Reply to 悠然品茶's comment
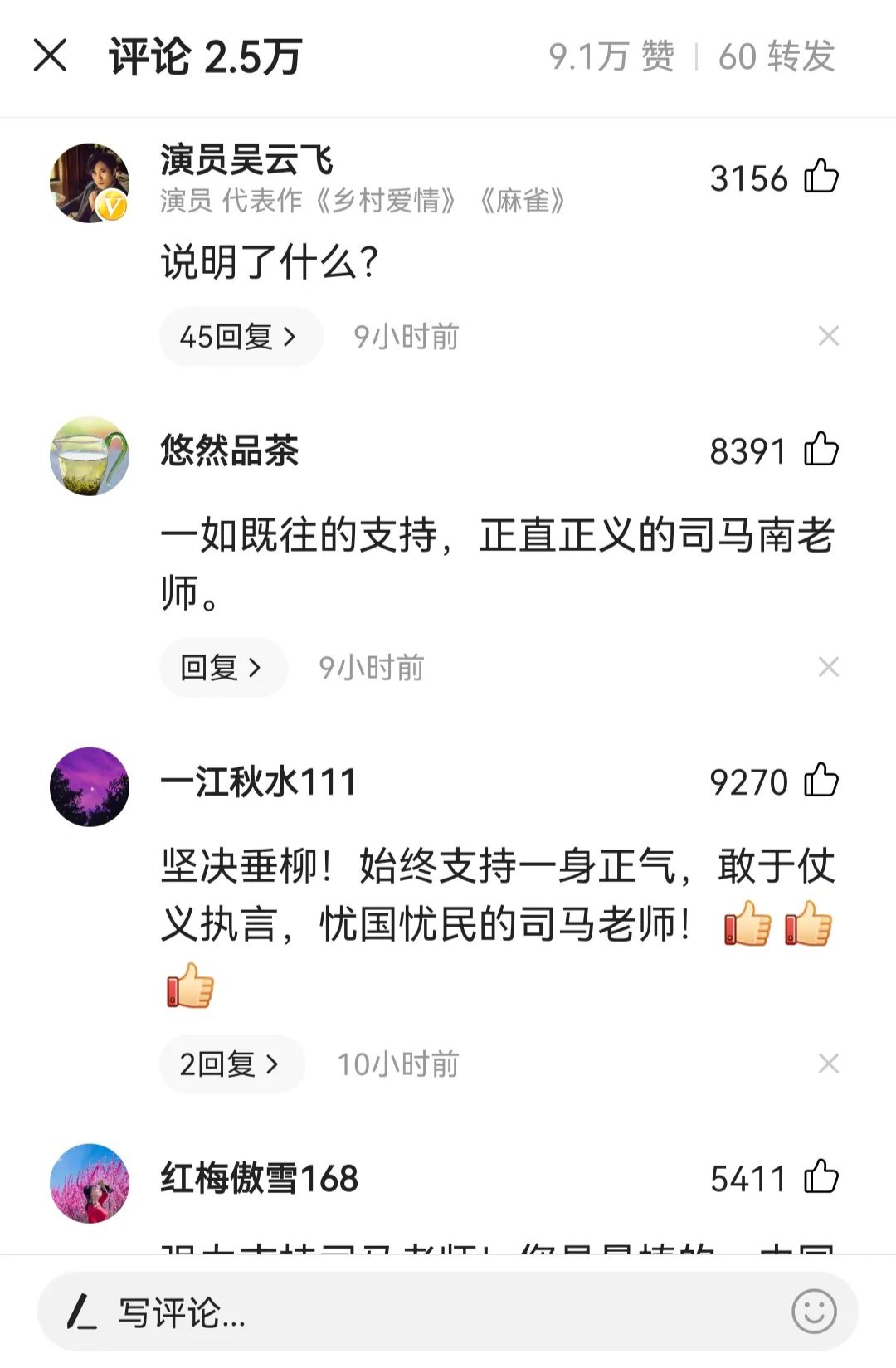This screenshot has height=1368, width=896. tap(222, 667)
